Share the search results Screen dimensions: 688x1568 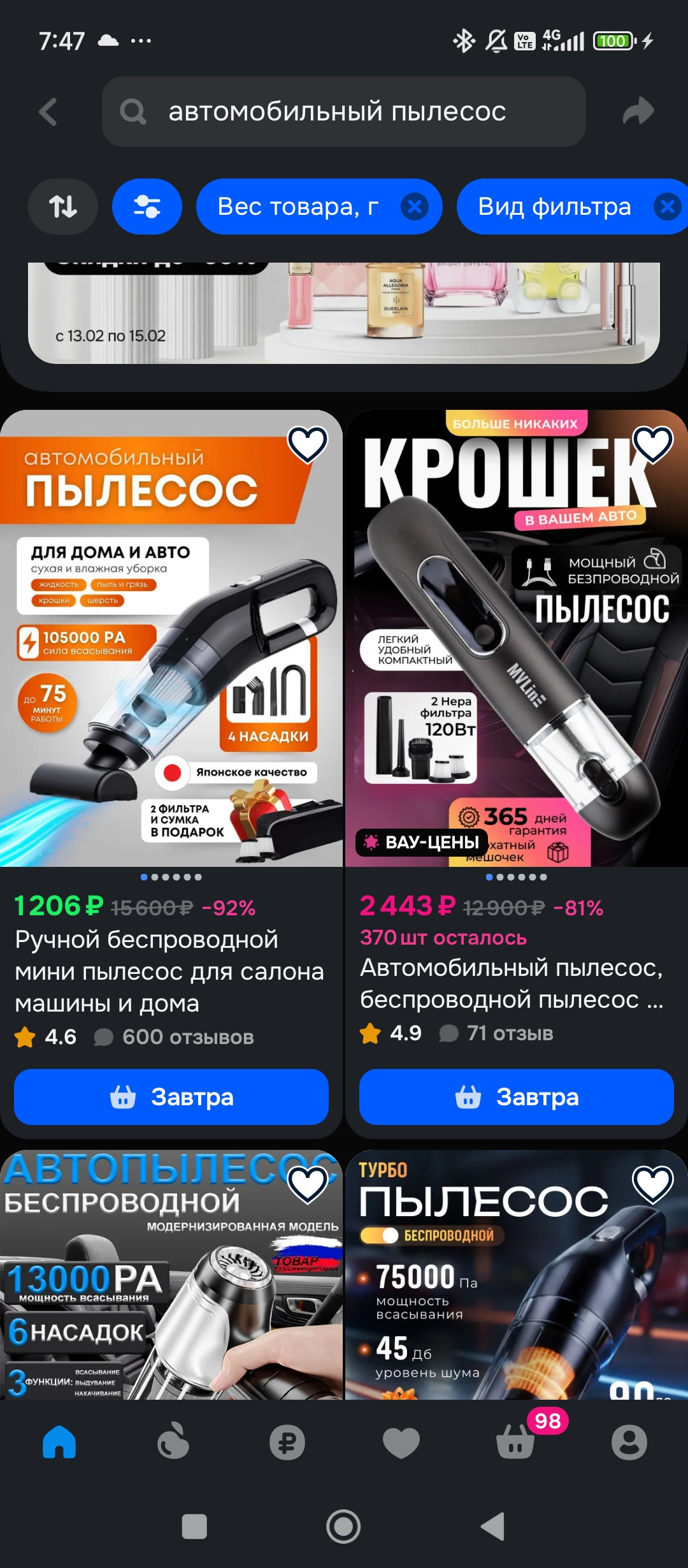638,112
